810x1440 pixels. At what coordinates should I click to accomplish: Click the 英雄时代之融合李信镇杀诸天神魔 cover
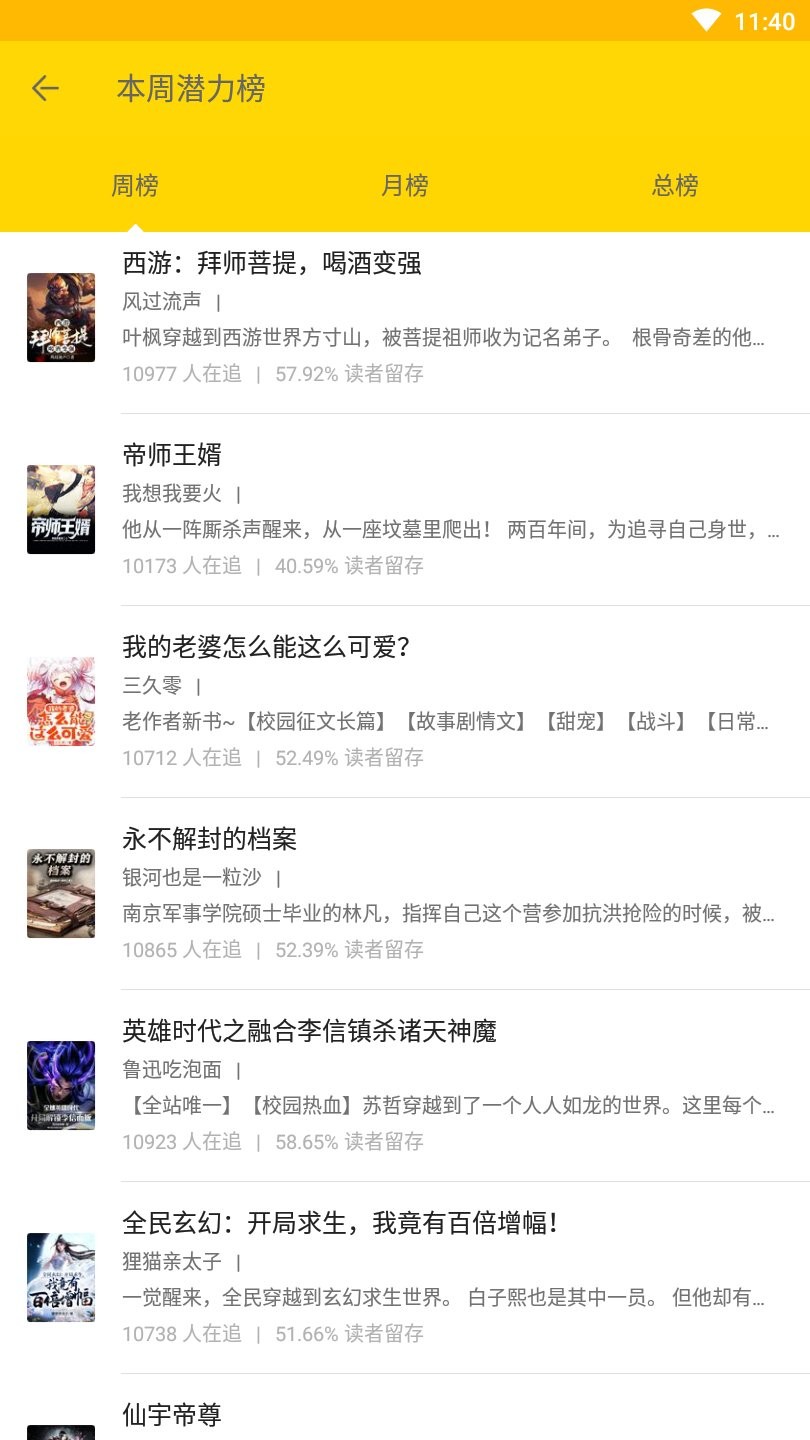click(61, 1086)
